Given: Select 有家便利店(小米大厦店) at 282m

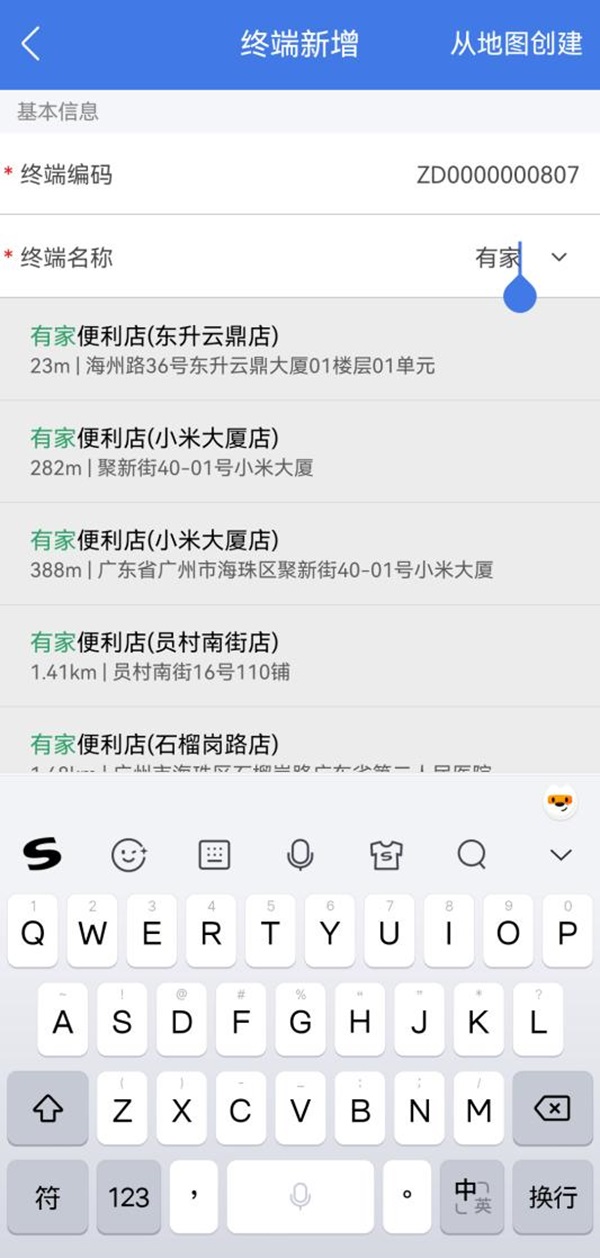Looking at the screenshot, I should (300, 451).
